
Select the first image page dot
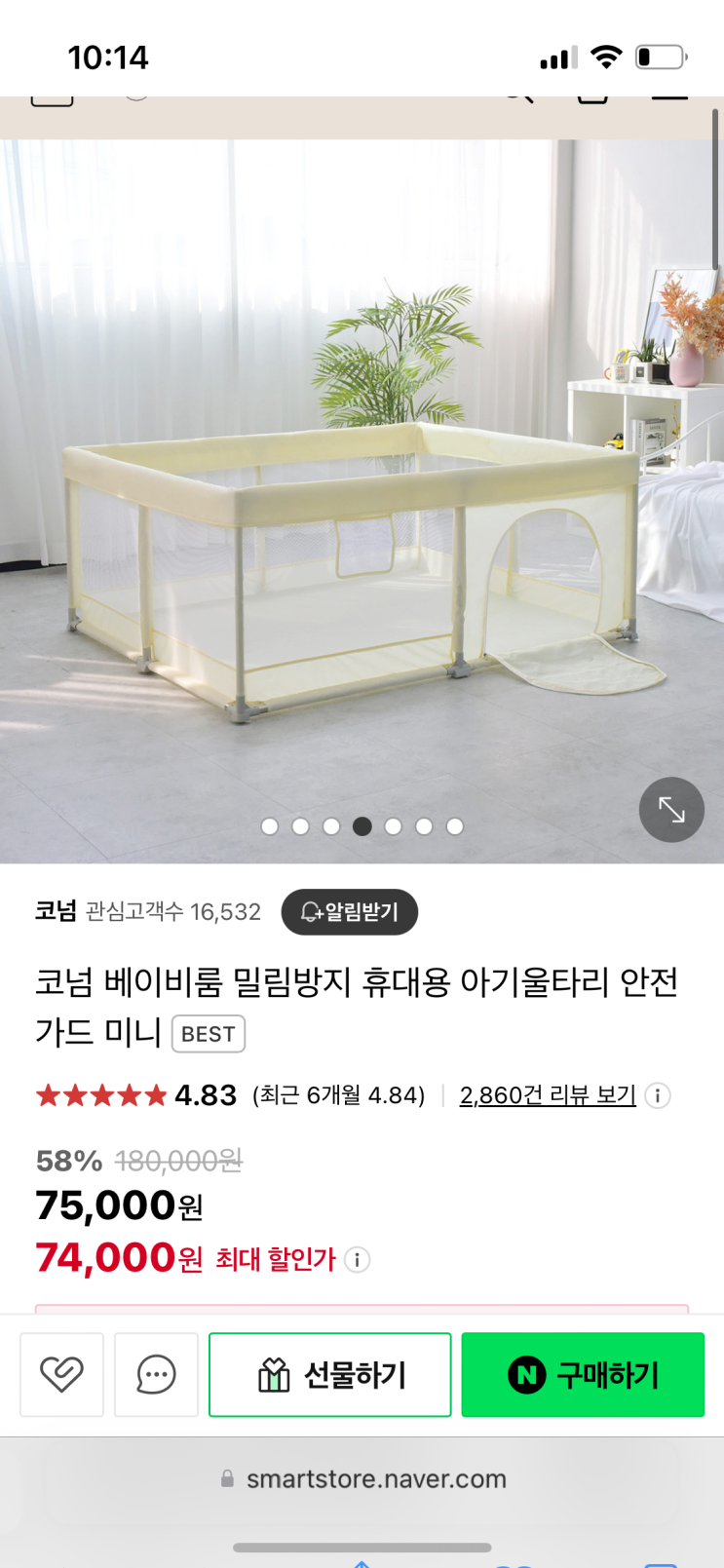click(x=270, y=826)
